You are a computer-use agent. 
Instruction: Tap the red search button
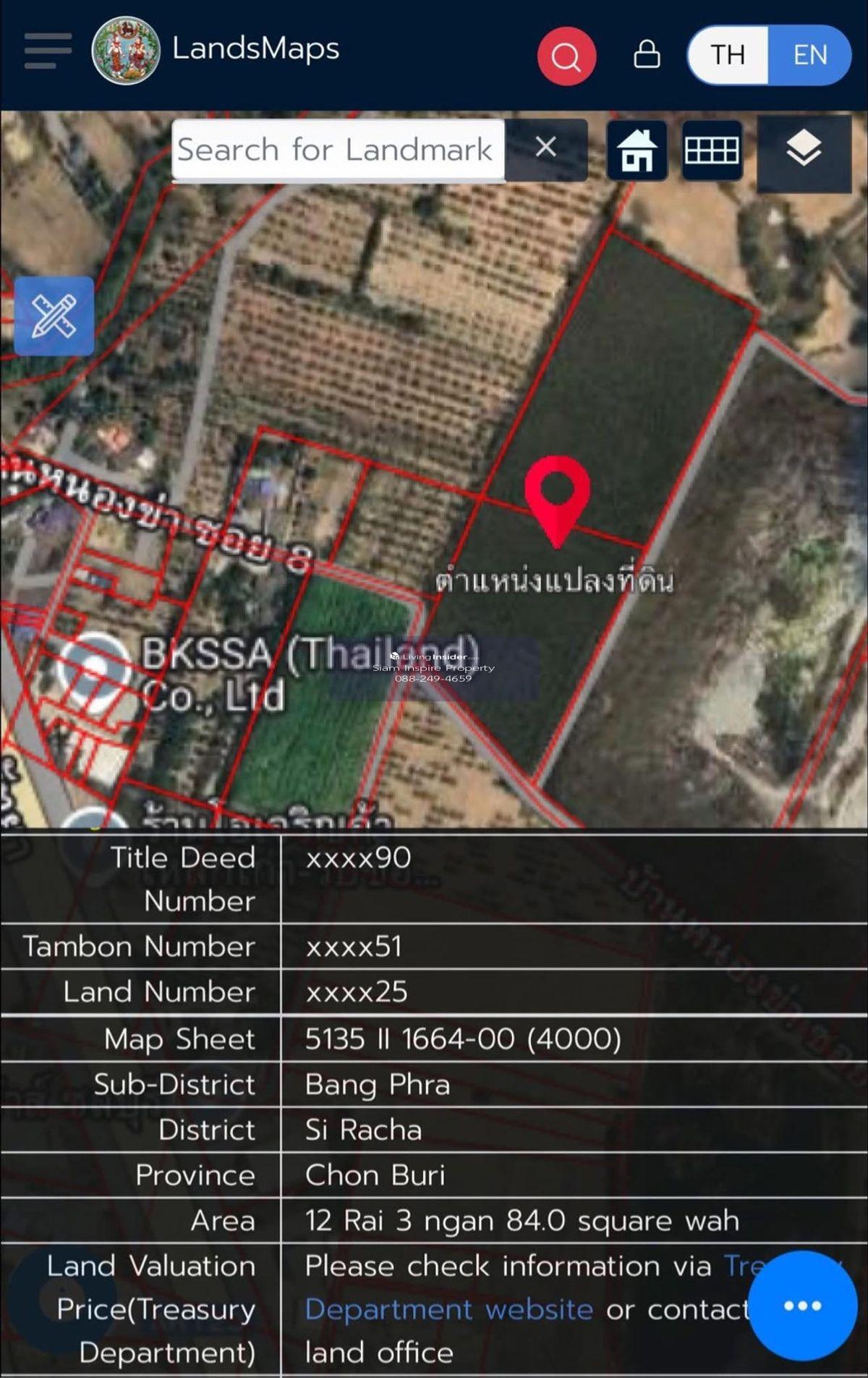[566, 56]
